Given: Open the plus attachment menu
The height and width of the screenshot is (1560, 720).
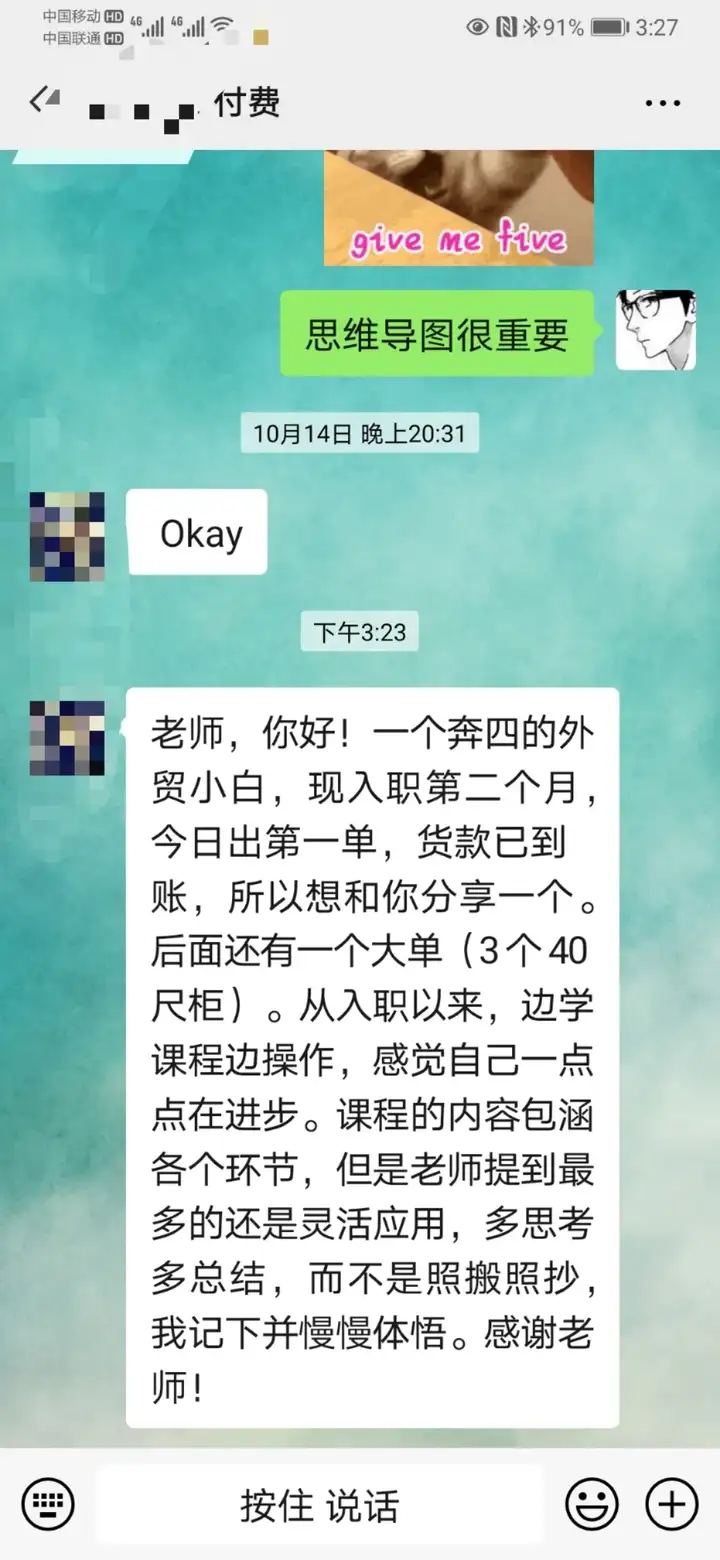Looking at the screenshot, I should (x=671, y=1504).
